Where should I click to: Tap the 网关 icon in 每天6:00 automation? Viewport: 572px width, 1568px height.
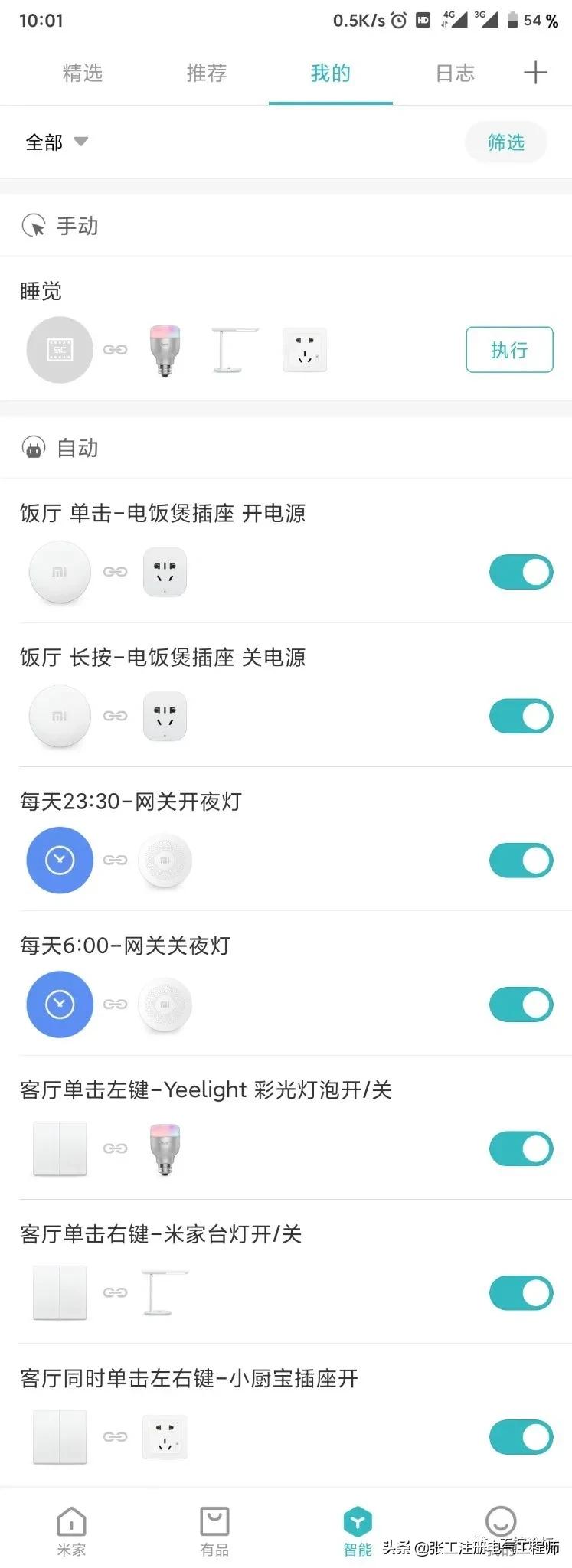tap(163, 1004)
